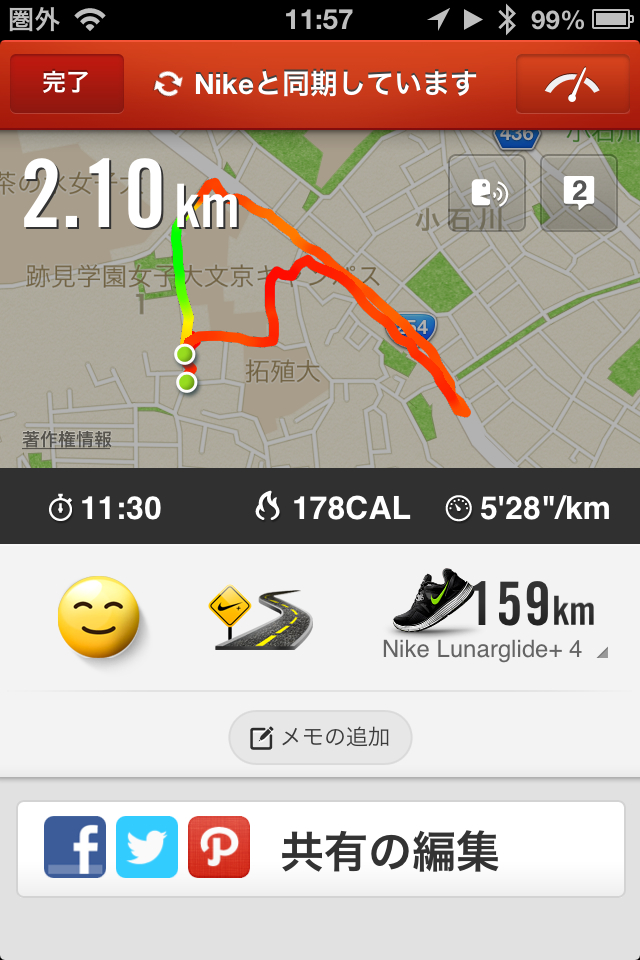640x960 pixels.
Task: Add a memo with メモの追加
Action: tap(320, 738)
